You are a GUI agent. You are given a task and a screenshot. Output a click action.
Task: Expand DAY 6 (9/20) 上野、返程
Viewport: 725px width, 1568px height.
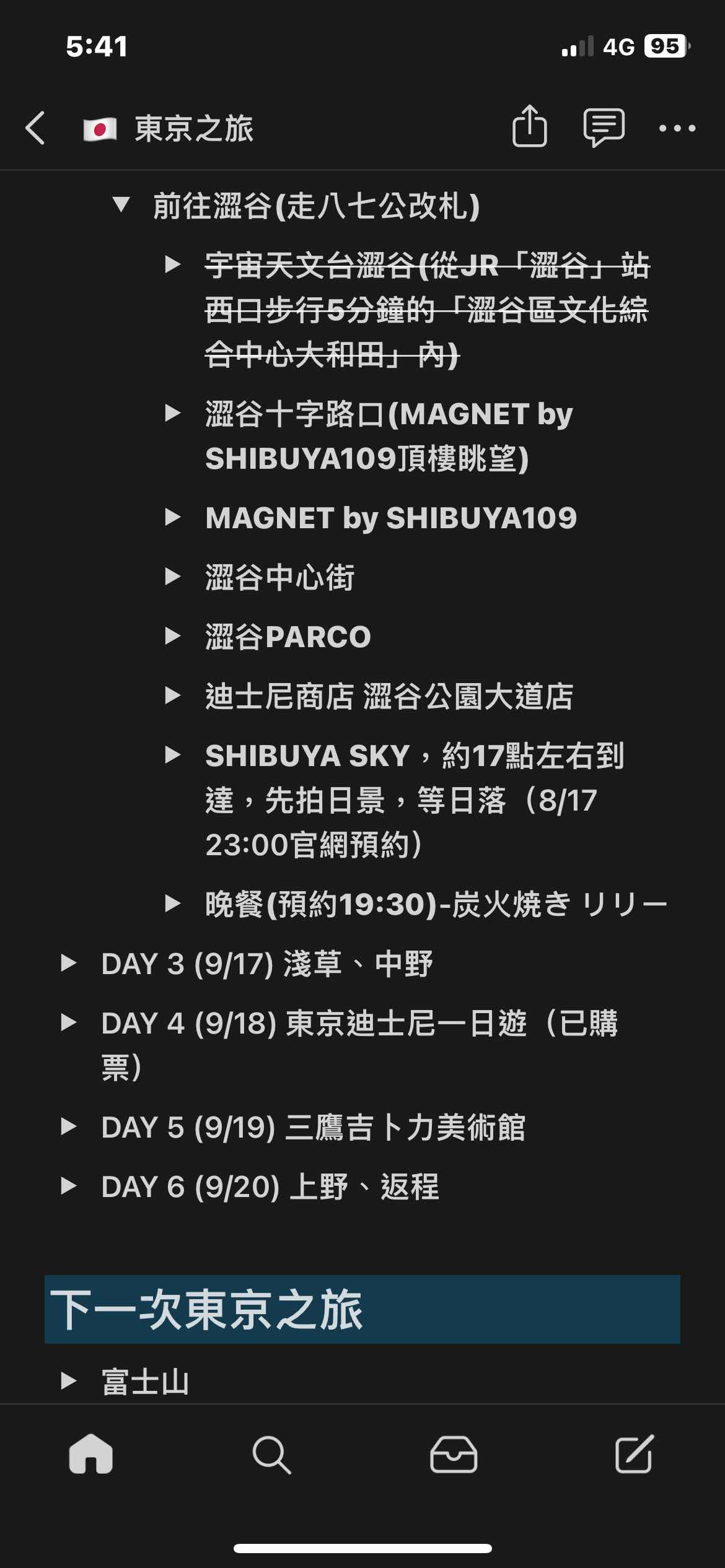tap(69, 1186)
